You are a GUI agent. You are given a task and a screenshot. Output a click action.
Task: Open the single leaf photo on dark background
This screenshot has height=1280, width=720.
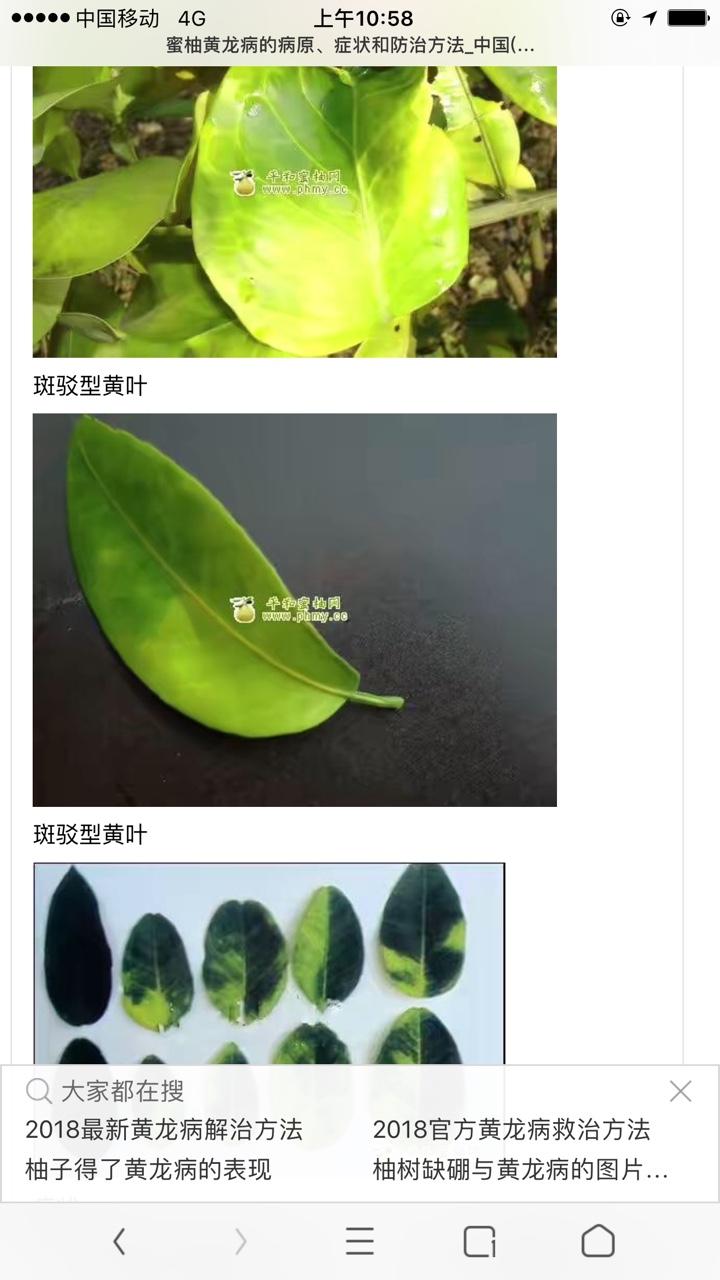point(295,610)
